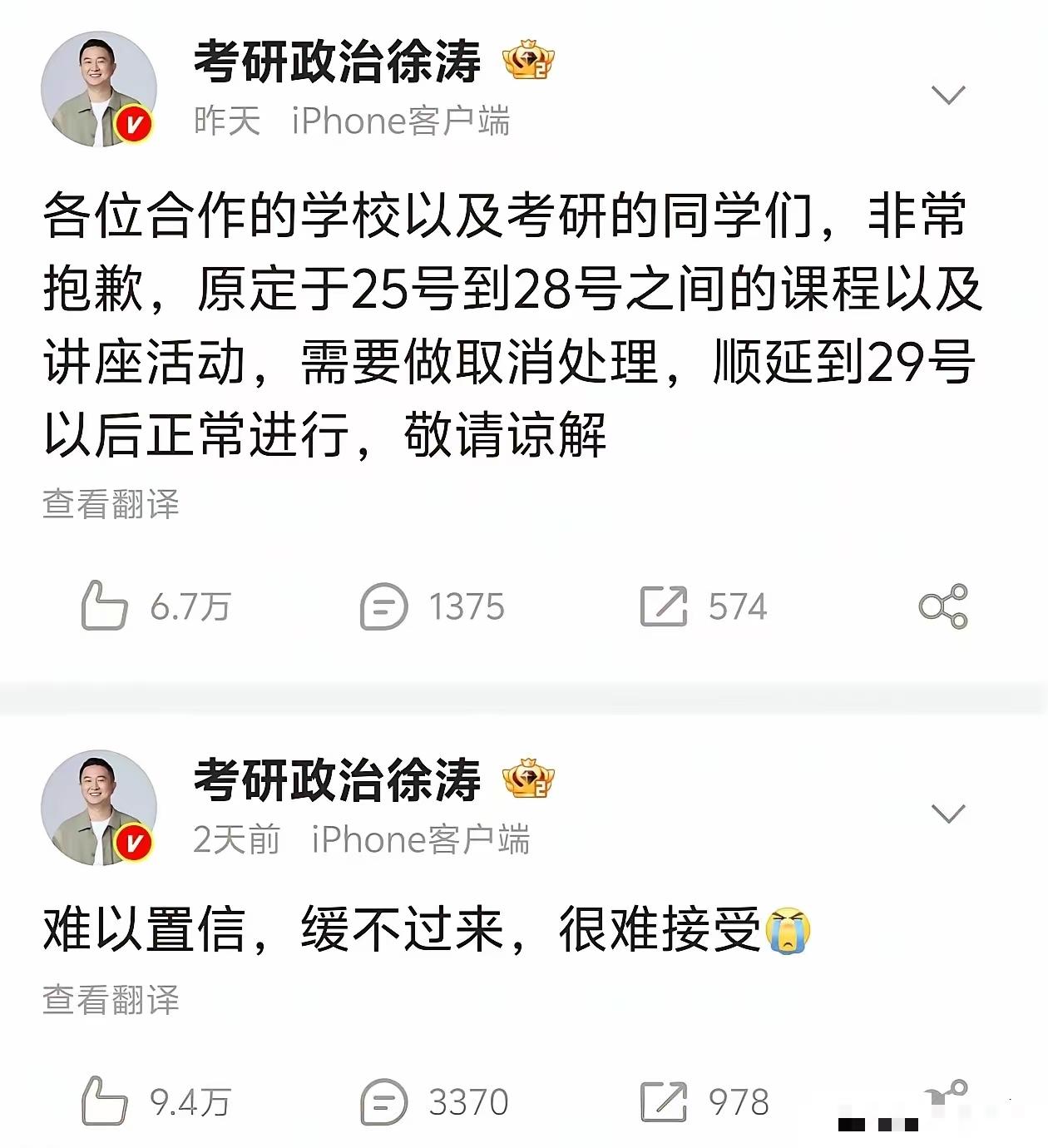The height and width of the screenshot is (1148, 1048).
Task: Click 查看翻译 under the second post
Action: [x=111, y=999]
